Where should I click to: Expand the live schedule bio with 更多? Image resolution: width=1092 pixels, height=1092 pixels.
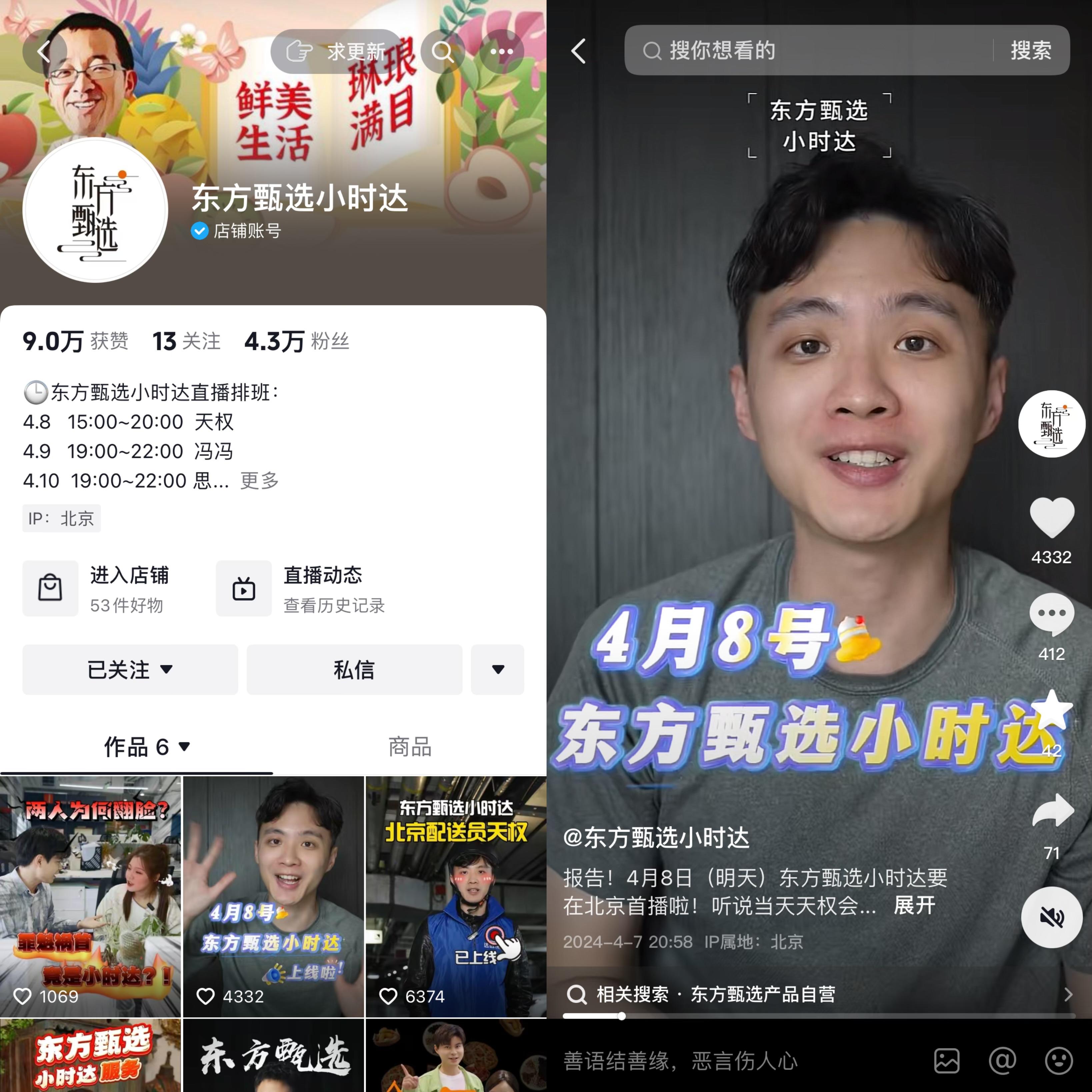point(259,480)
